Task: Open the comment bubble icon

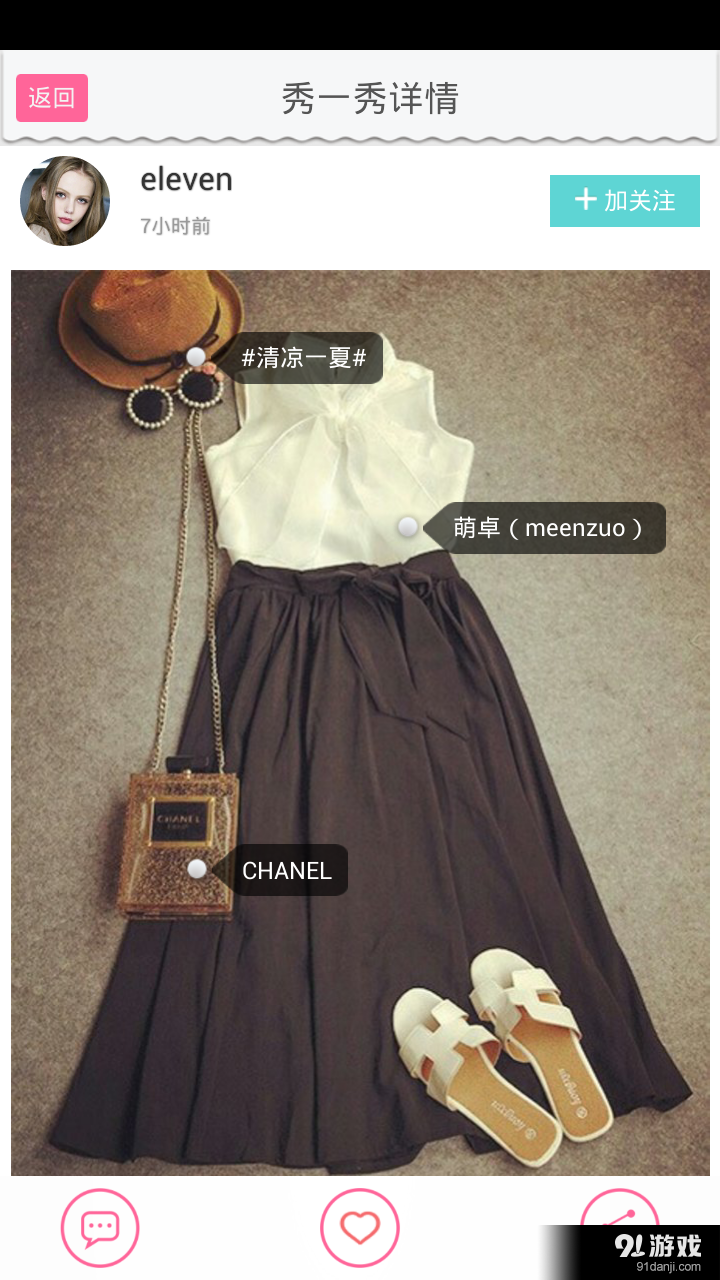Action: [x=100, y=1227]
